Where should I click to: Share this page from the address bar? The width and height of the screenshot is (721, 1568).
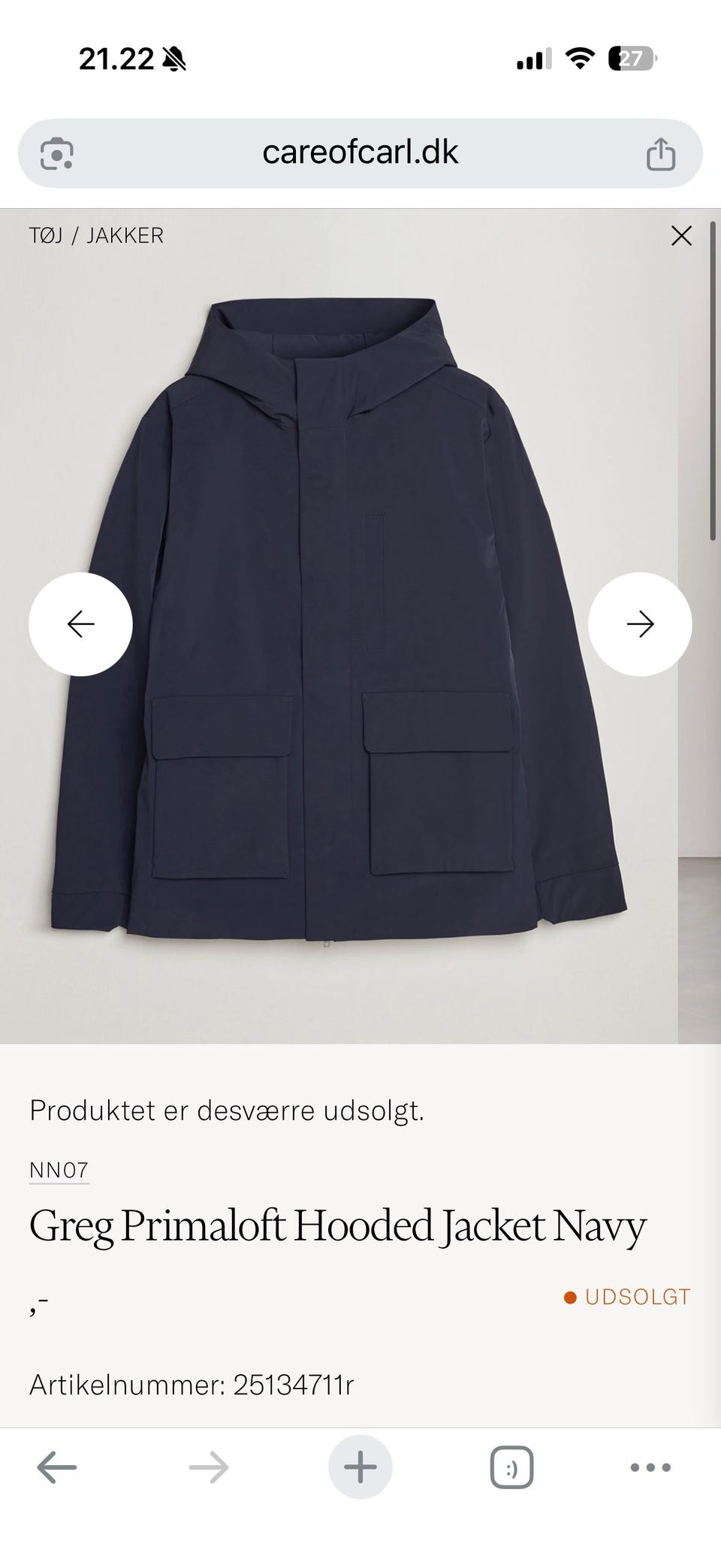661,154
